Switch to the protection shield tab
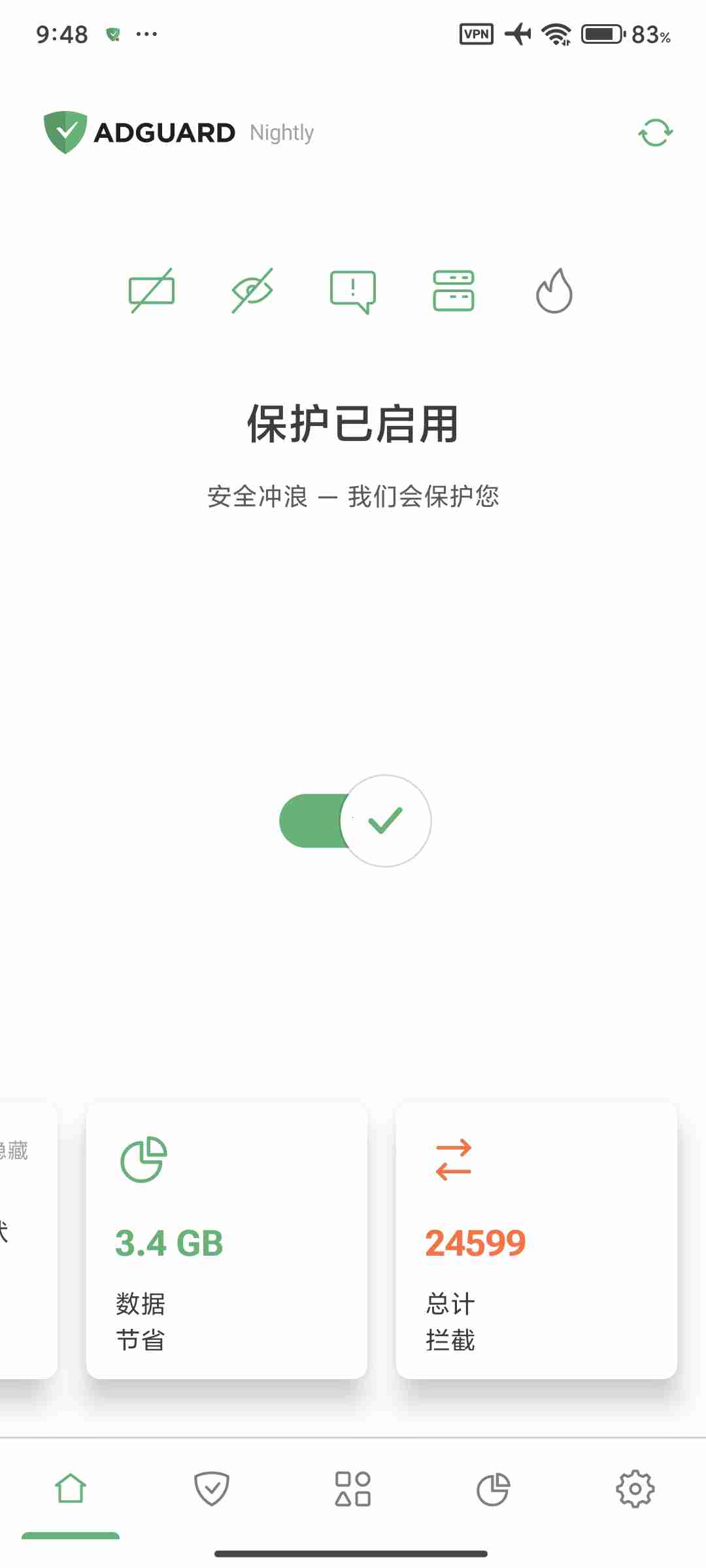Screen dimensions: 706x1568 coord(212,1488)
